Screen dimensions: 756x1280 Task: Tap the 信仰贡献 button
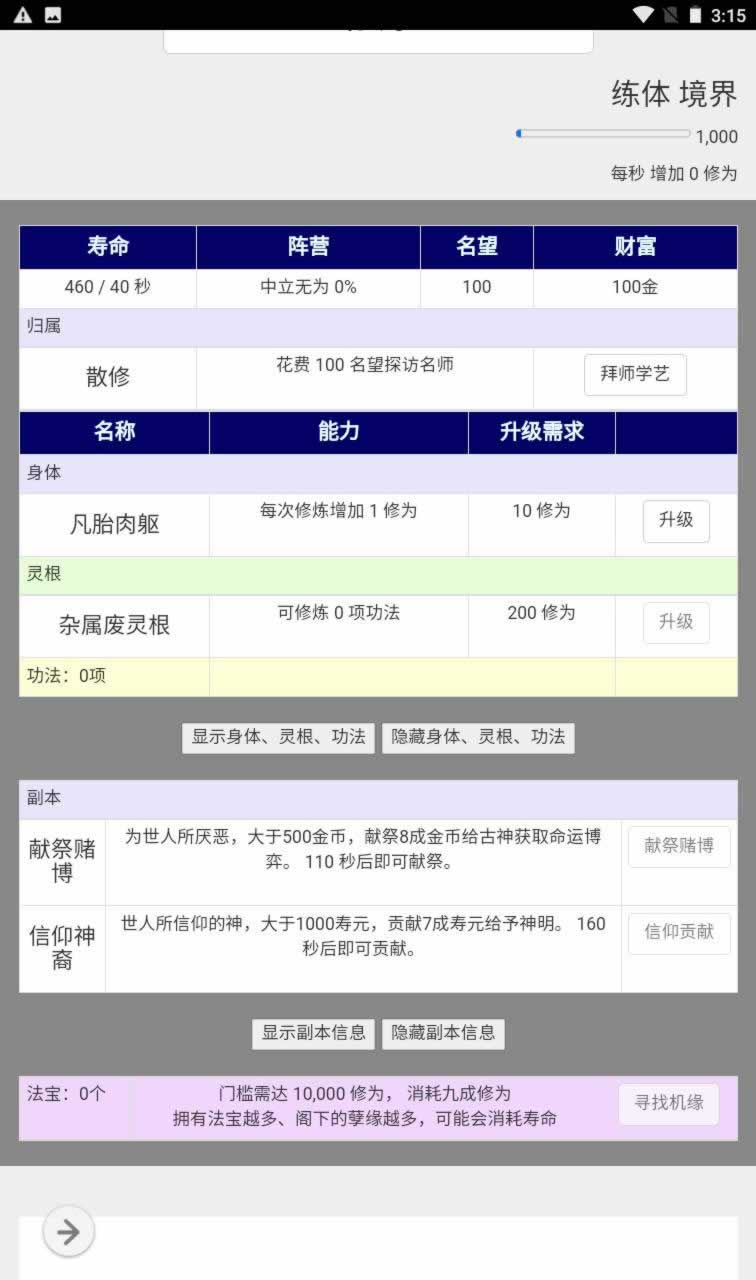pos(678,932)
